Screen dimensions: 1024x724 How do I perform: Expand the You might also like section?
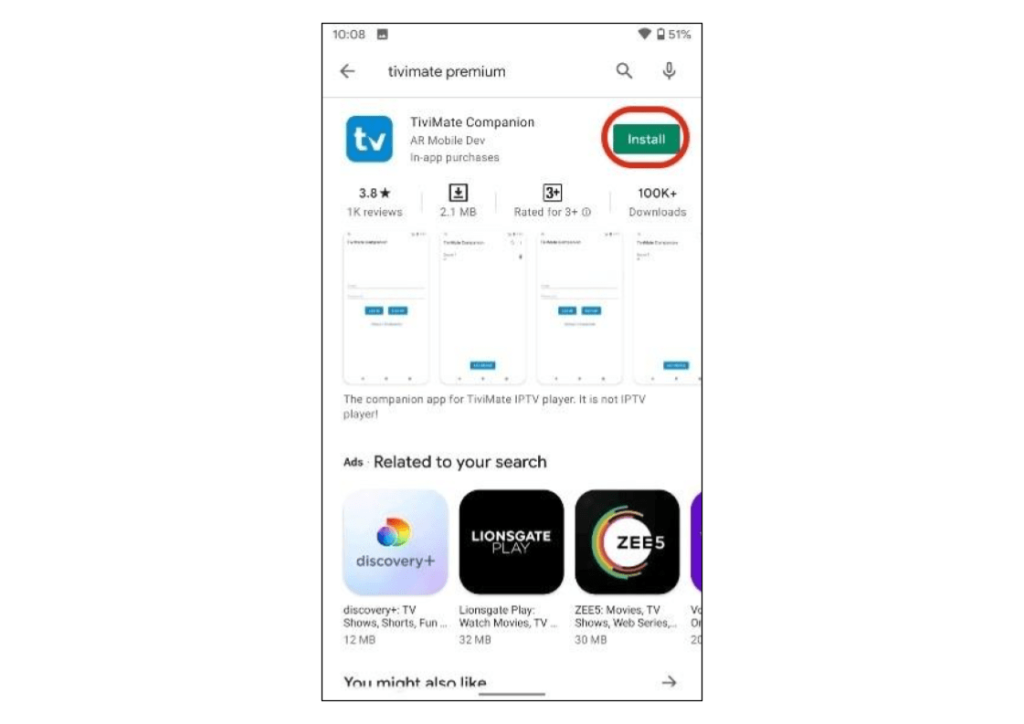coord(669,682)
